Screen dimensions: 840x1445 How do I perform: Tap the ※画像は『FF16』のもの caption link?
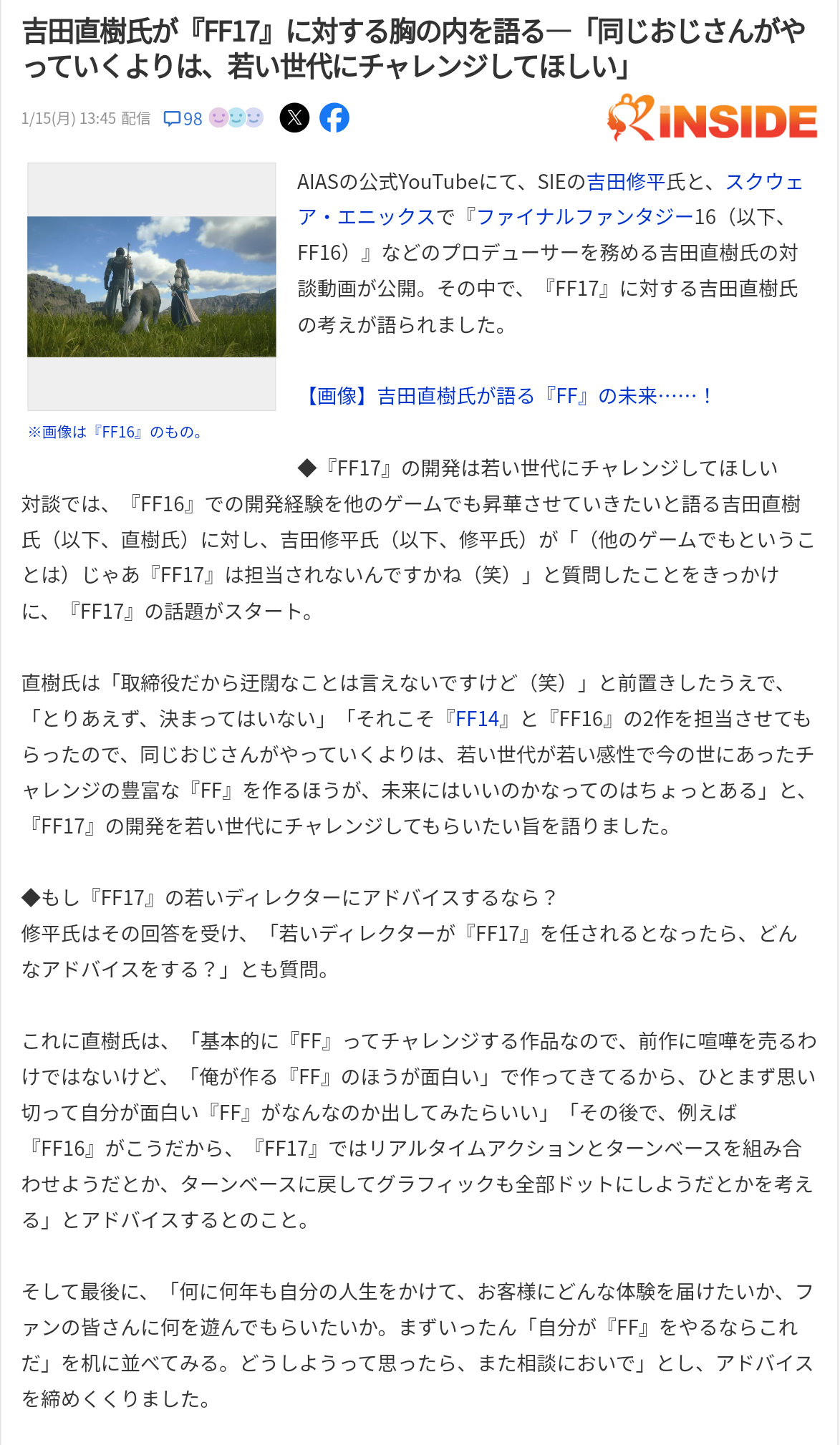(116, 432)
